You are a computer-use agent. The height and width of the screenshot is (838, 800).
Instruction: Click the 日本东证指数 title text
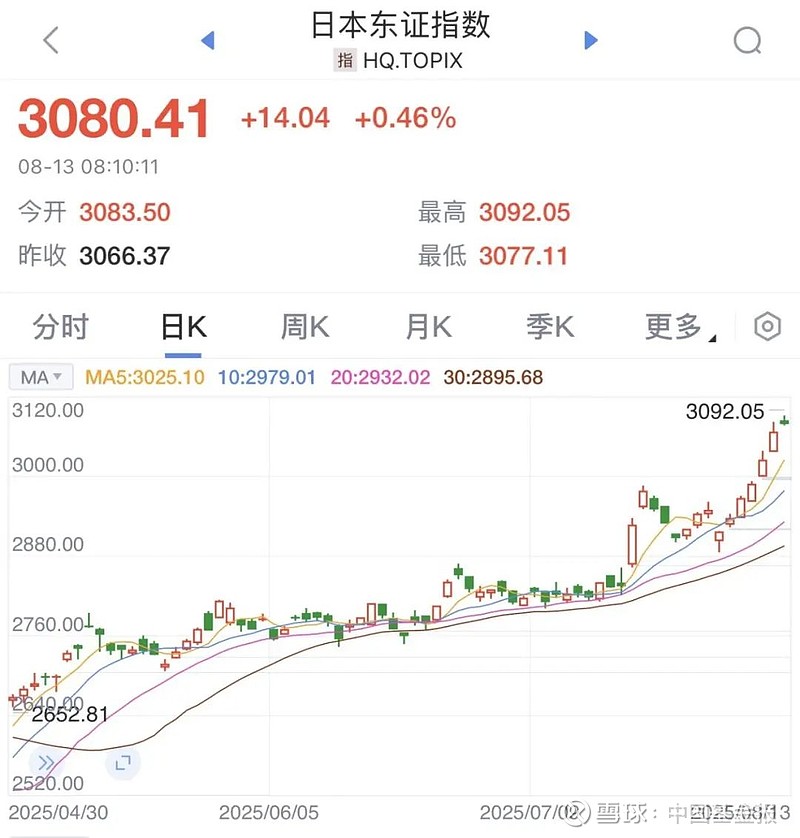click(400, 27)
